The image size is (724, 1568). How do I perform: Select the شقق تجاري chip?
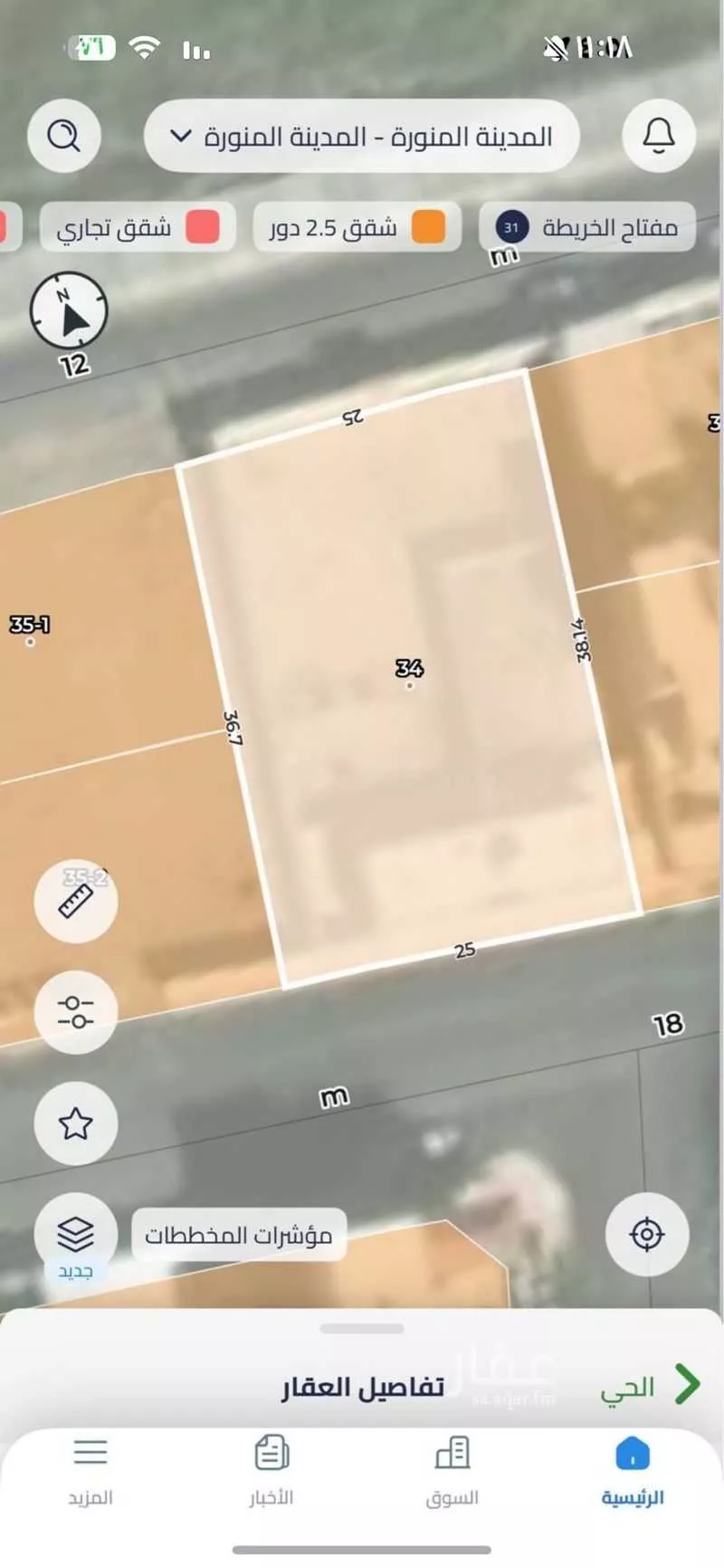click(138, 227)
